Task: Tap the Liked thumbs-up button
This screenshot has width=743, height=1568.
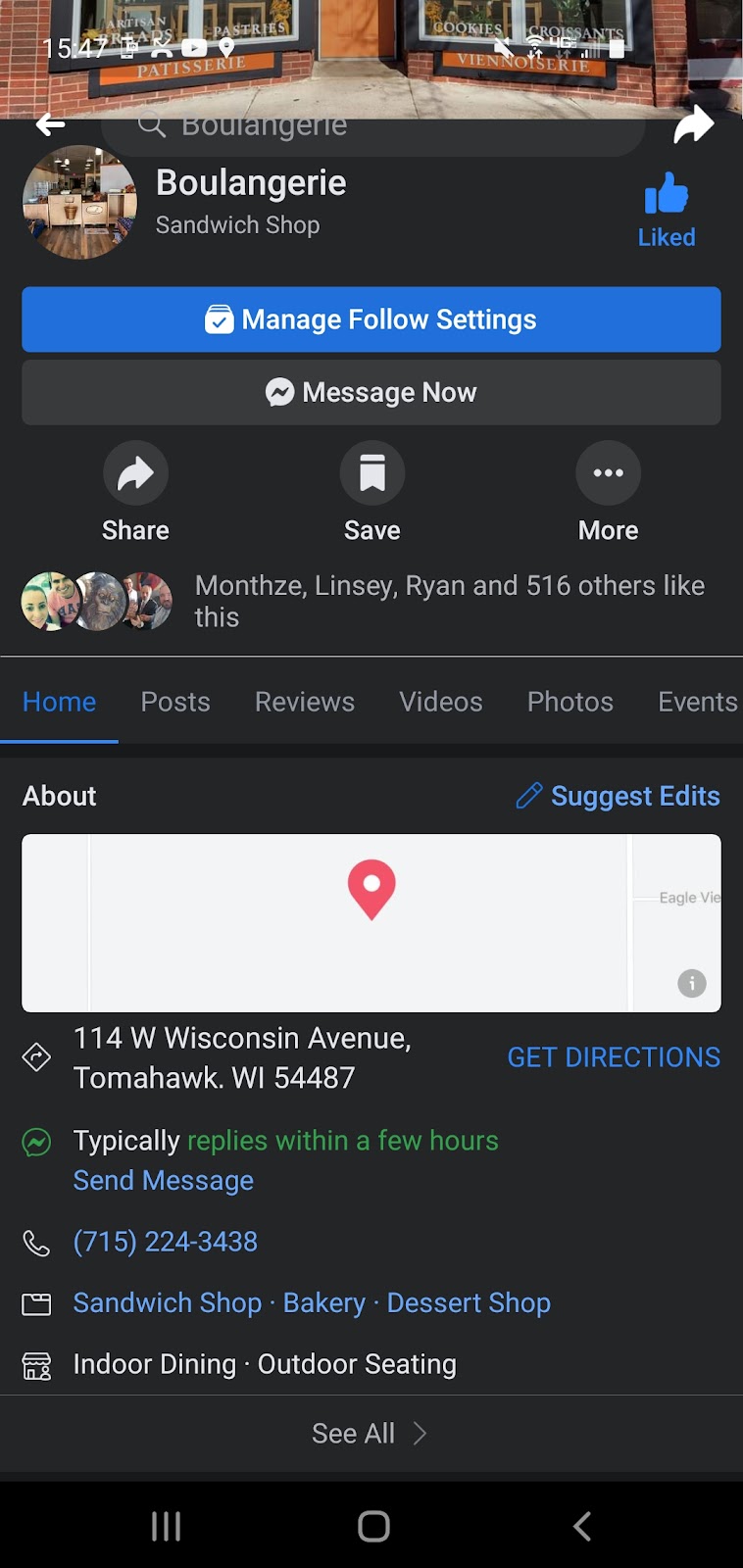Action: 667,210
